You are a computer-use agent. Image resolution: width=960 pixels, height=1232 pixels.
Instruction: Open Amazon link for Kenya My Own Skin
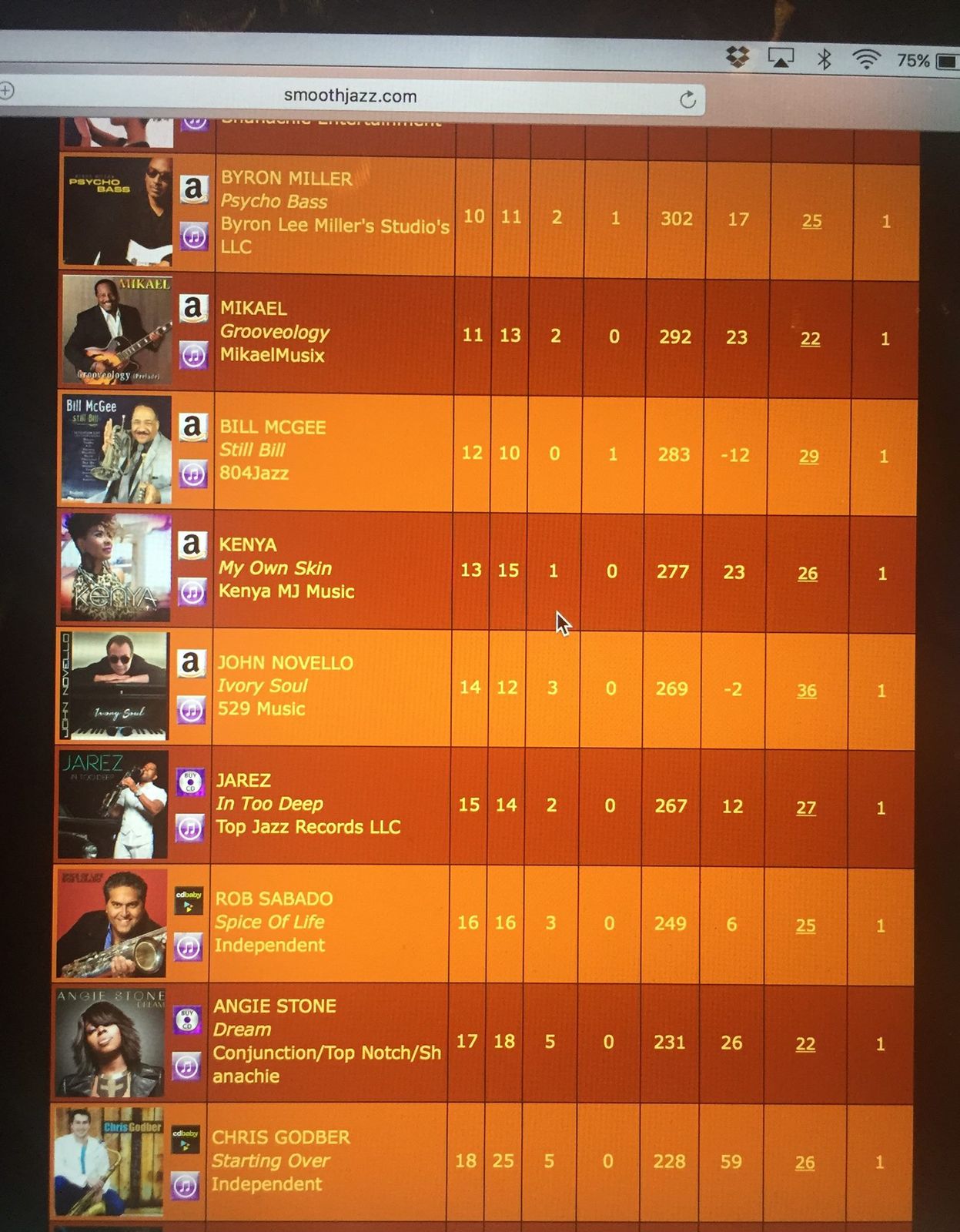[192, 544]
